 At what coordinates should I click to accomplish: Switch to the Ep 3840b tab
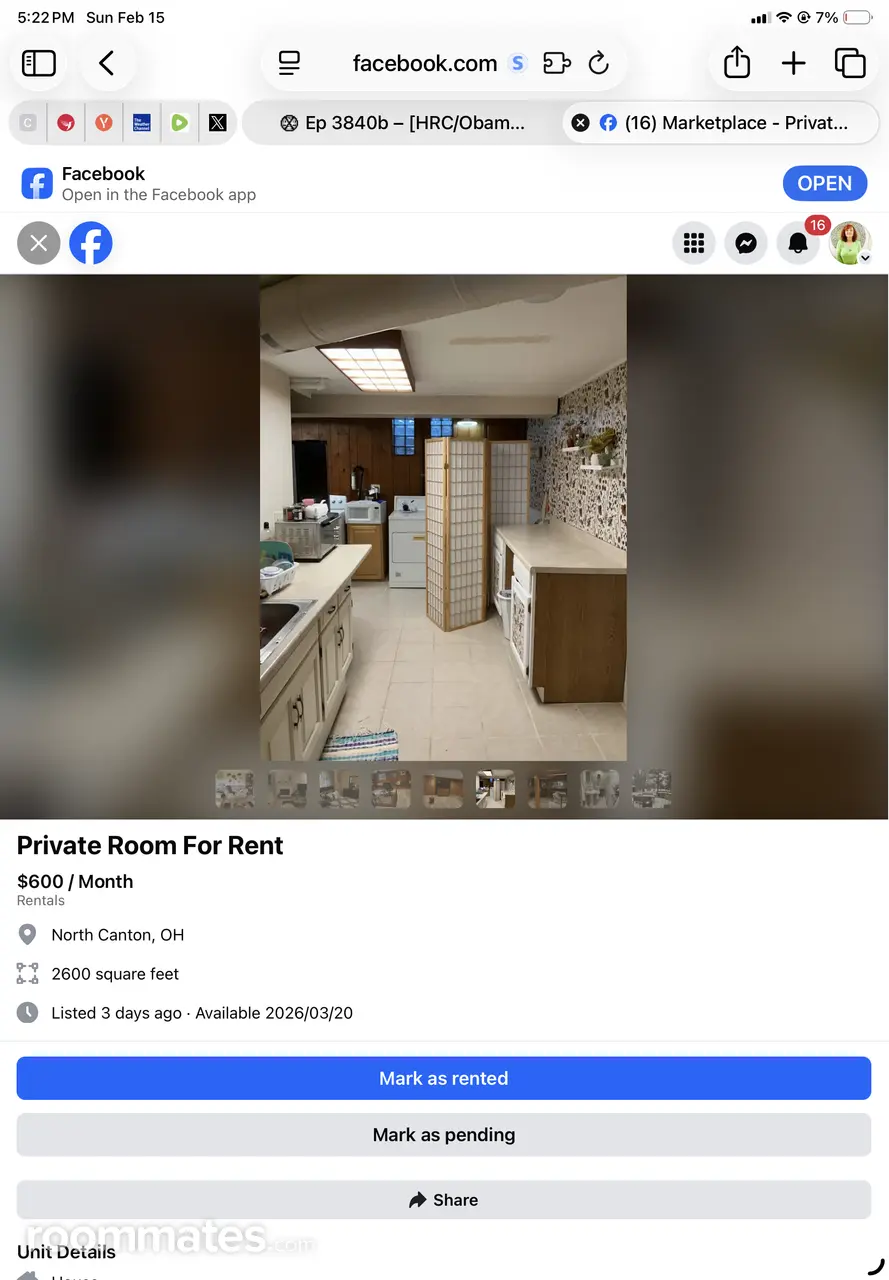pos(402,123)
